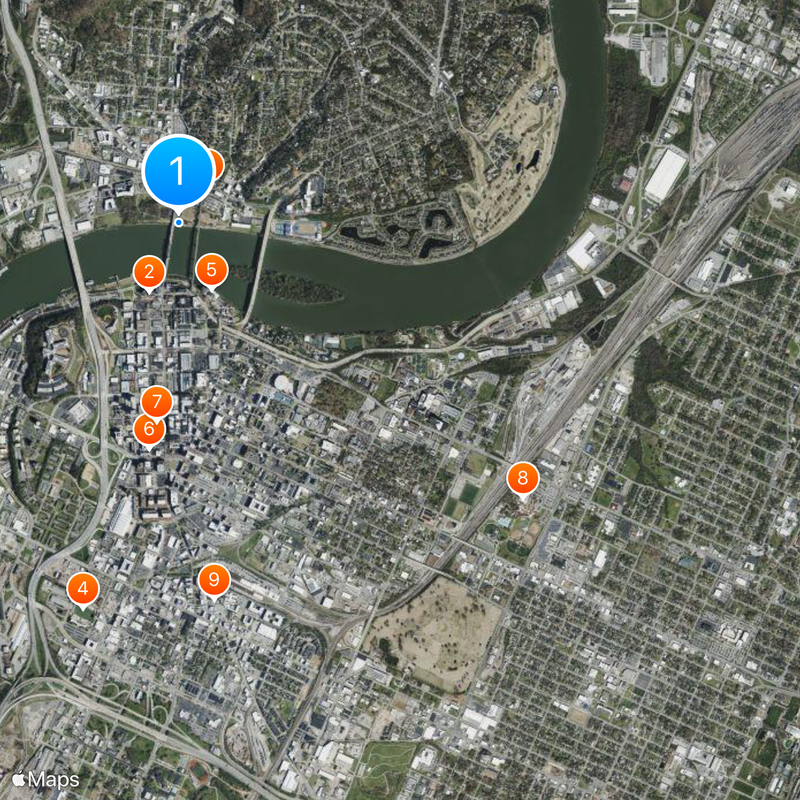Image resolution: width=800 pixels, height=800 pixels.
Task: Open map pin number 8
Action: 522,477
